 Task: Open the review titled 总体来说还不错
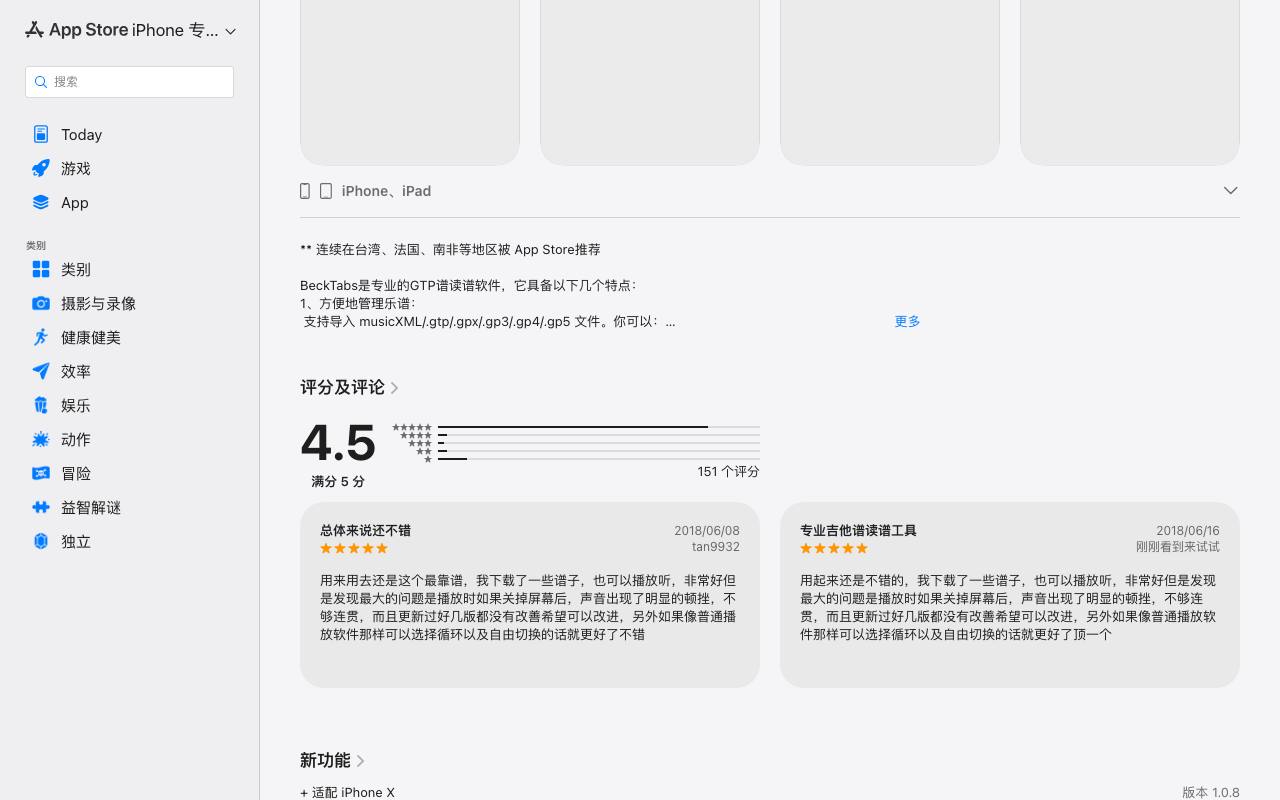pyautogui.click(x=530, y=595)
